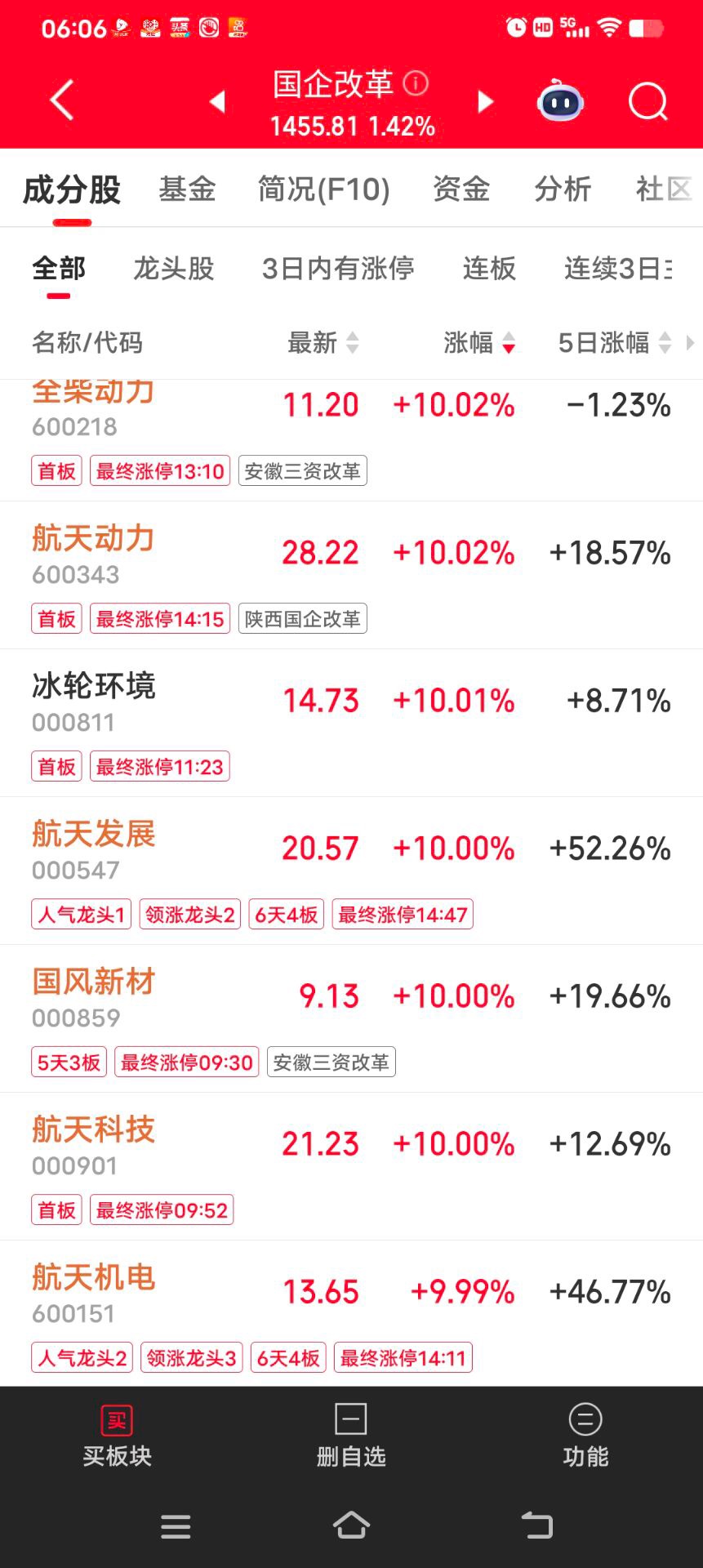Filter stocks by 3日内有涨停
Viewport: 703px width, 1568px height.
tap(338, 269)
